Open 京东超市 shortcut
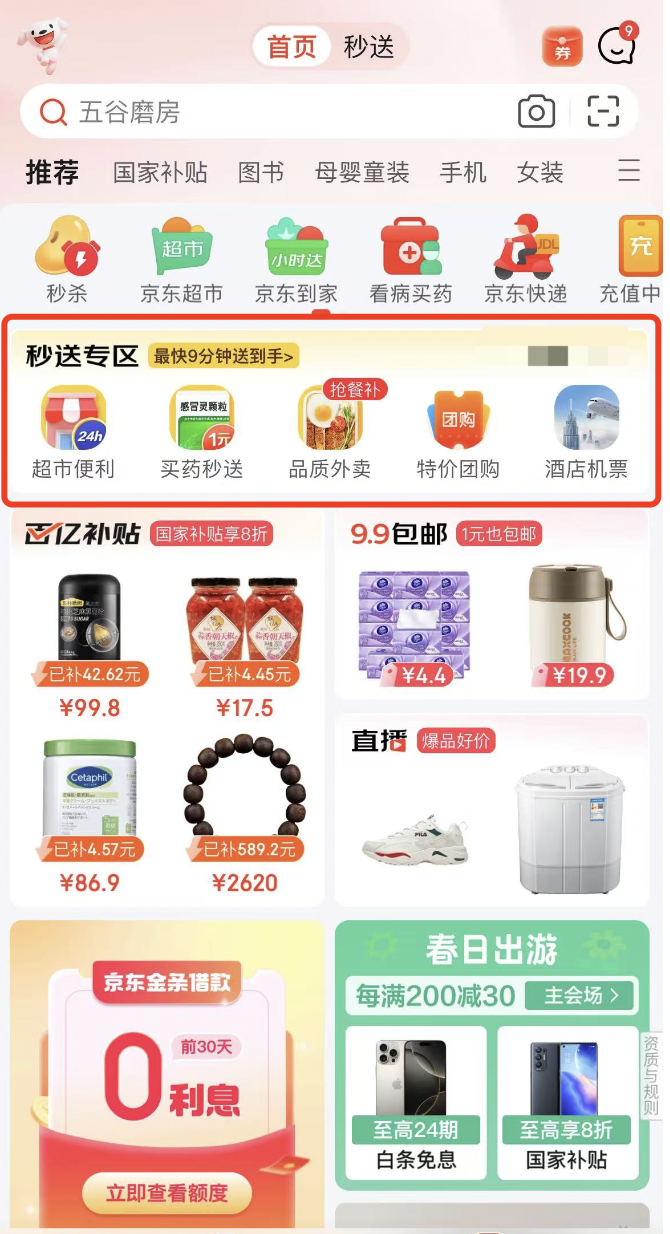Screen dimensions: 670x1234 coord(181,260)
